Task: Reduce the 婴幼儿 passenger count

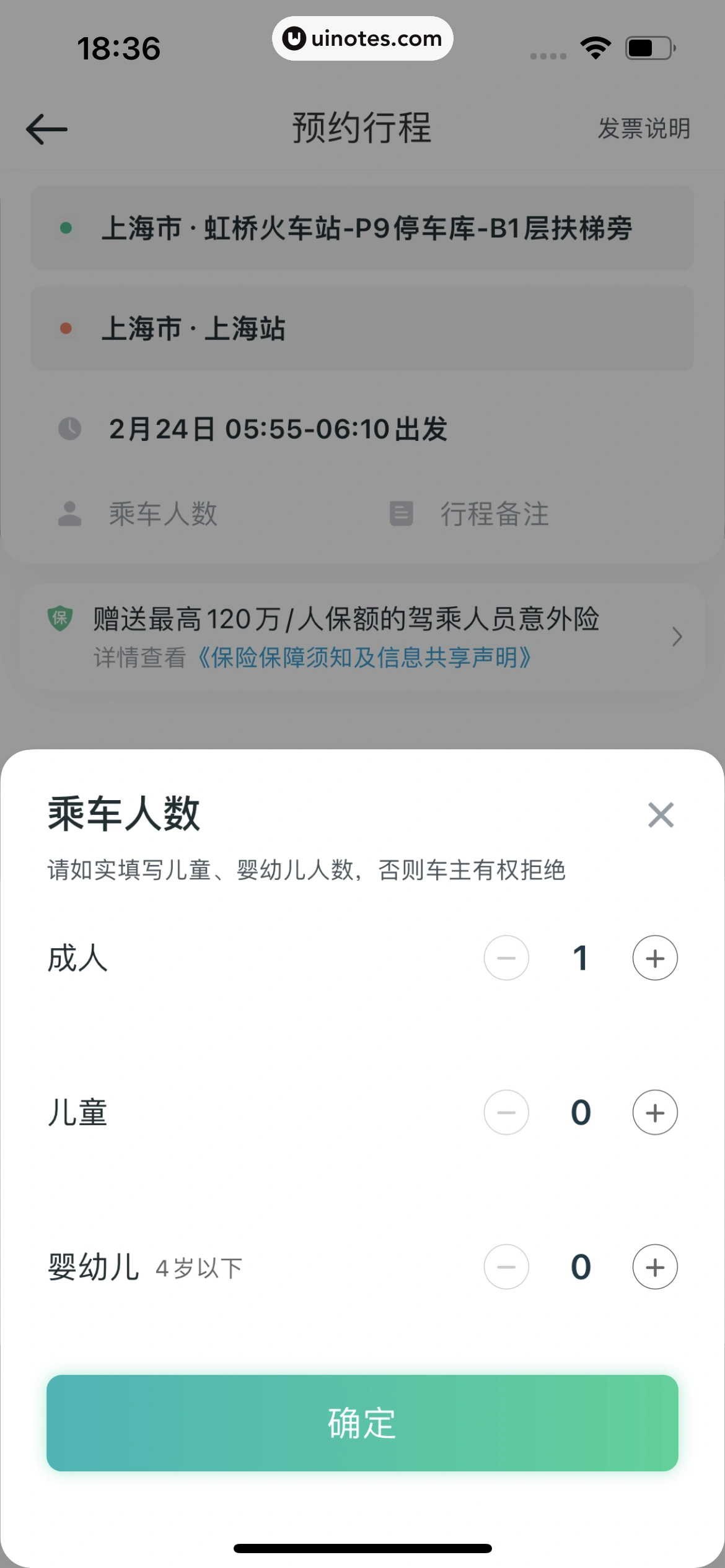Action: (506, 1267)
